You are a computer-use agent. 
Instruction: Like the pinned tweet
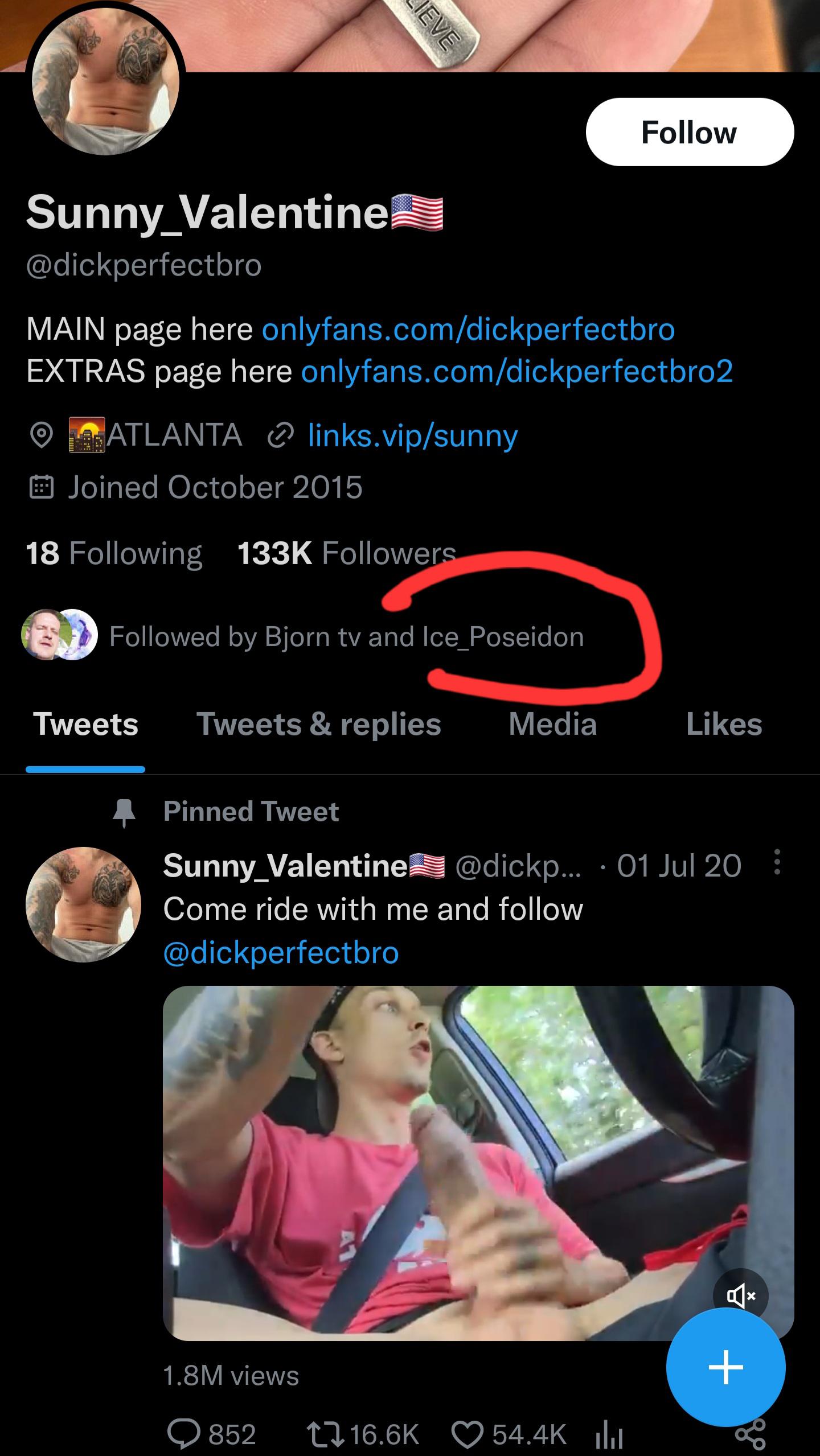click(467, 1434)
